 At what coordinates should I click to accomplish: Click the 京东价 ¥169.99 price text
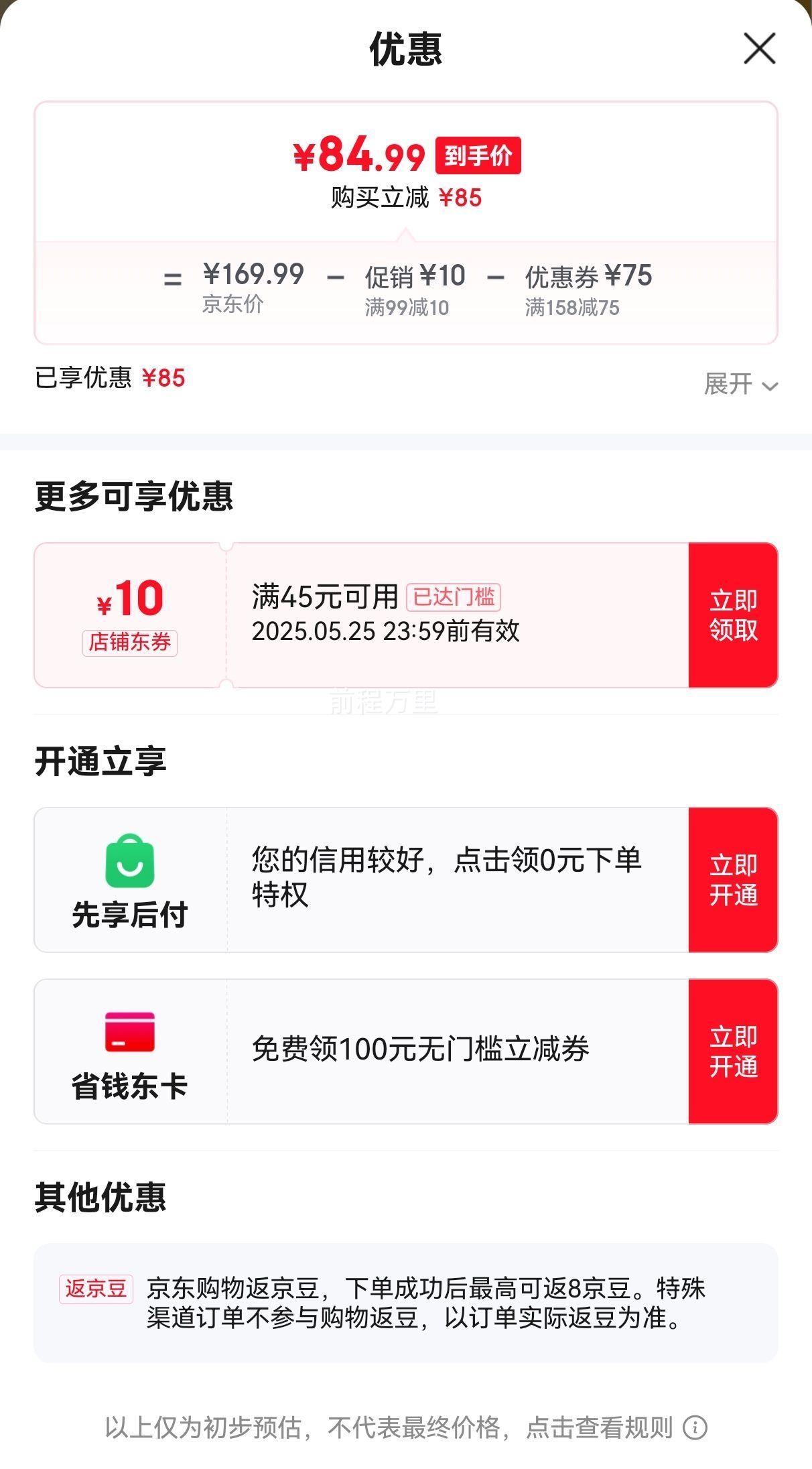point(251,274)
